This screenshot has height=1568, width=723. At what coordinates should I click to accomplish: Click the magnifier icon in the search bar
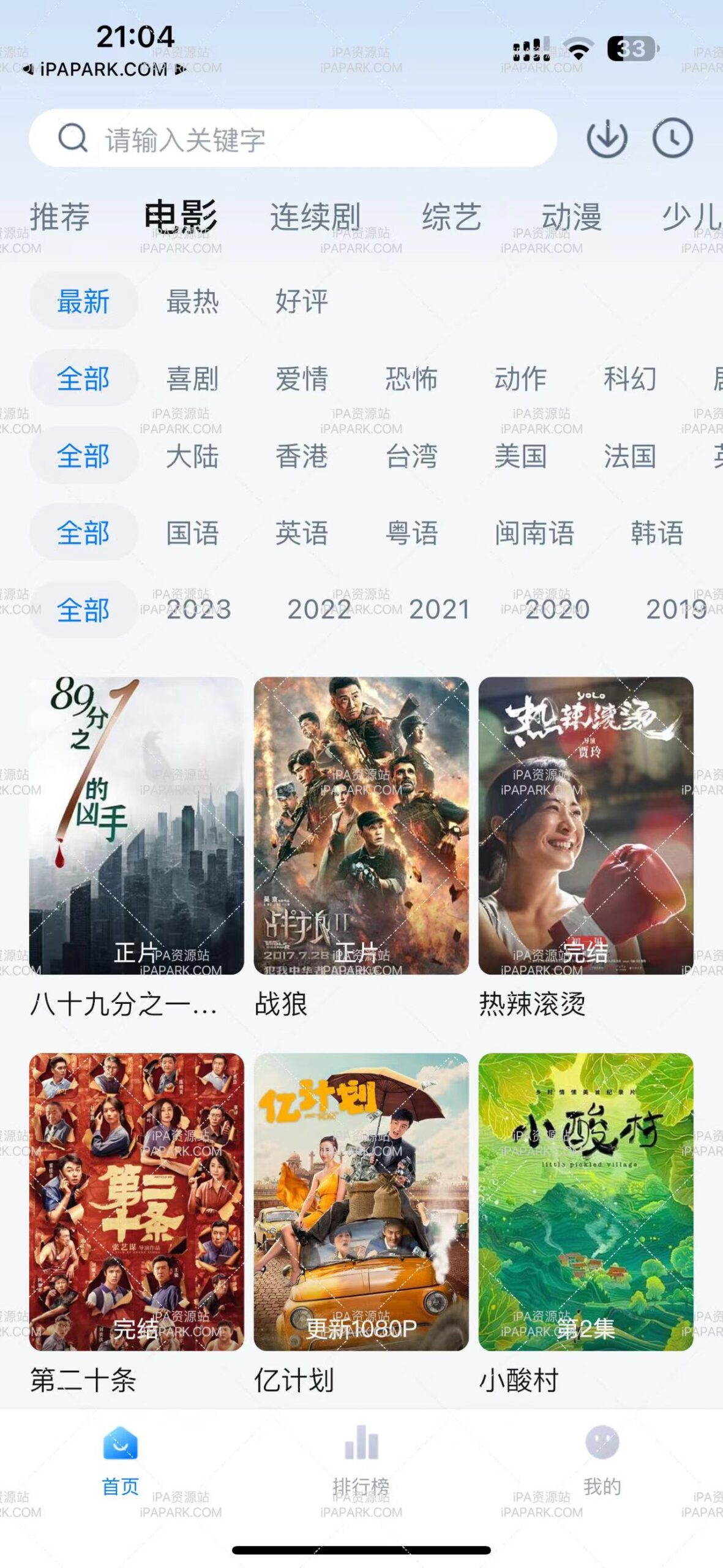click(72, 138)
